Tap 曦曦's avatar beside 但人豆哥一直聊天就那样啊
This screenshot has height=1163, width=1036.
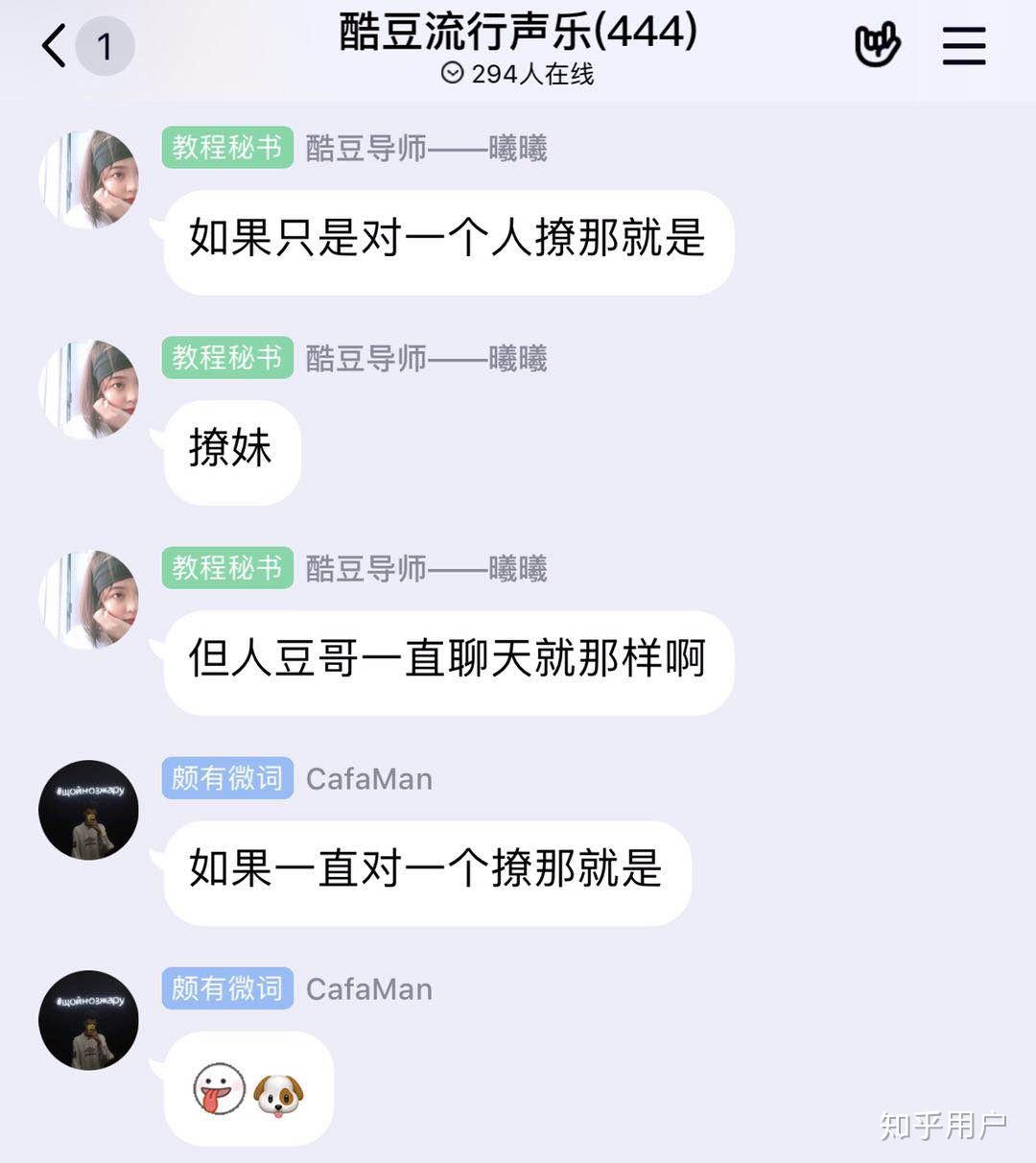coord(89,599)
